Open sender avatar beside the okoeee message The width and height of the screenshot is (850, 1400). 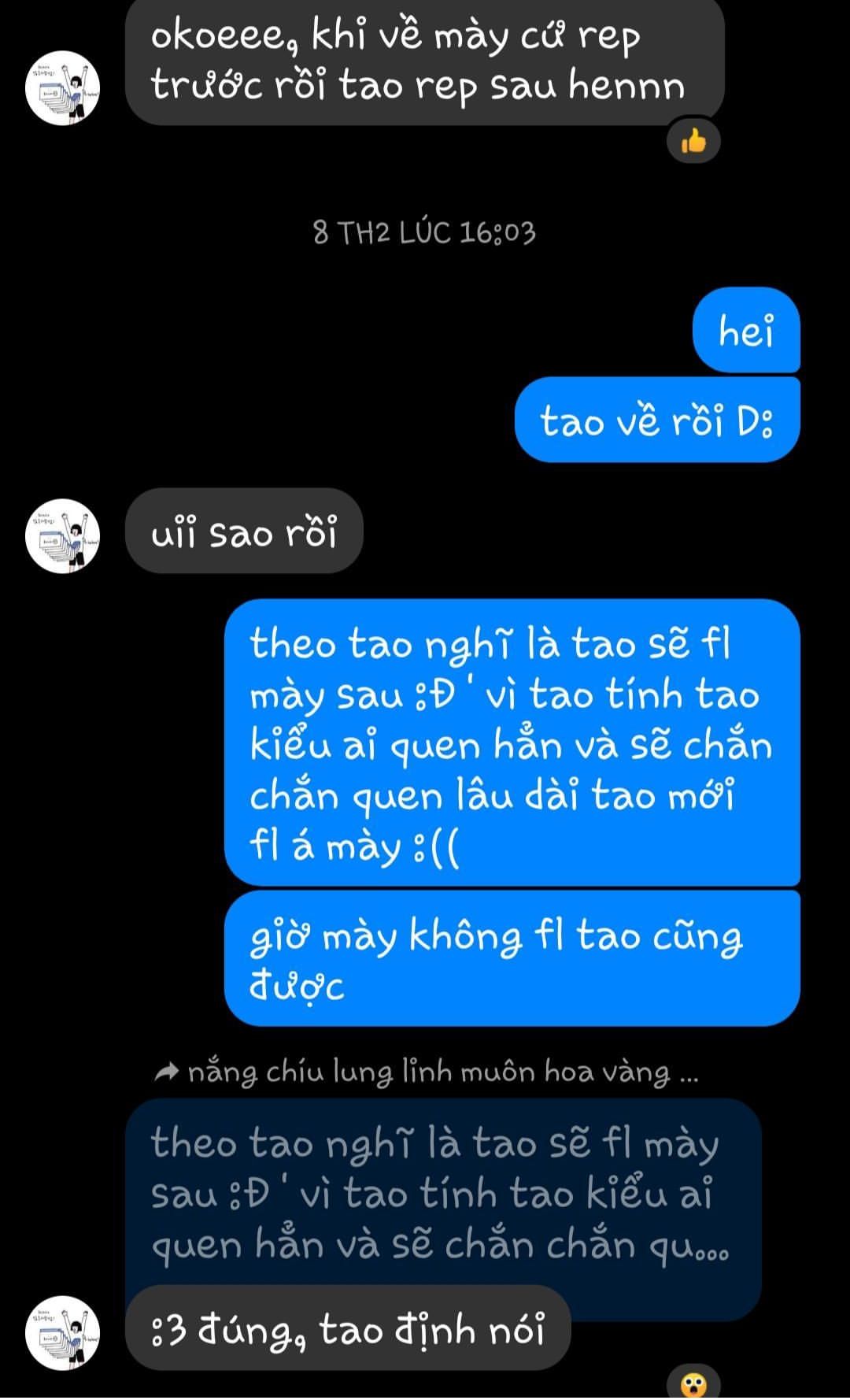click(63, 88)
